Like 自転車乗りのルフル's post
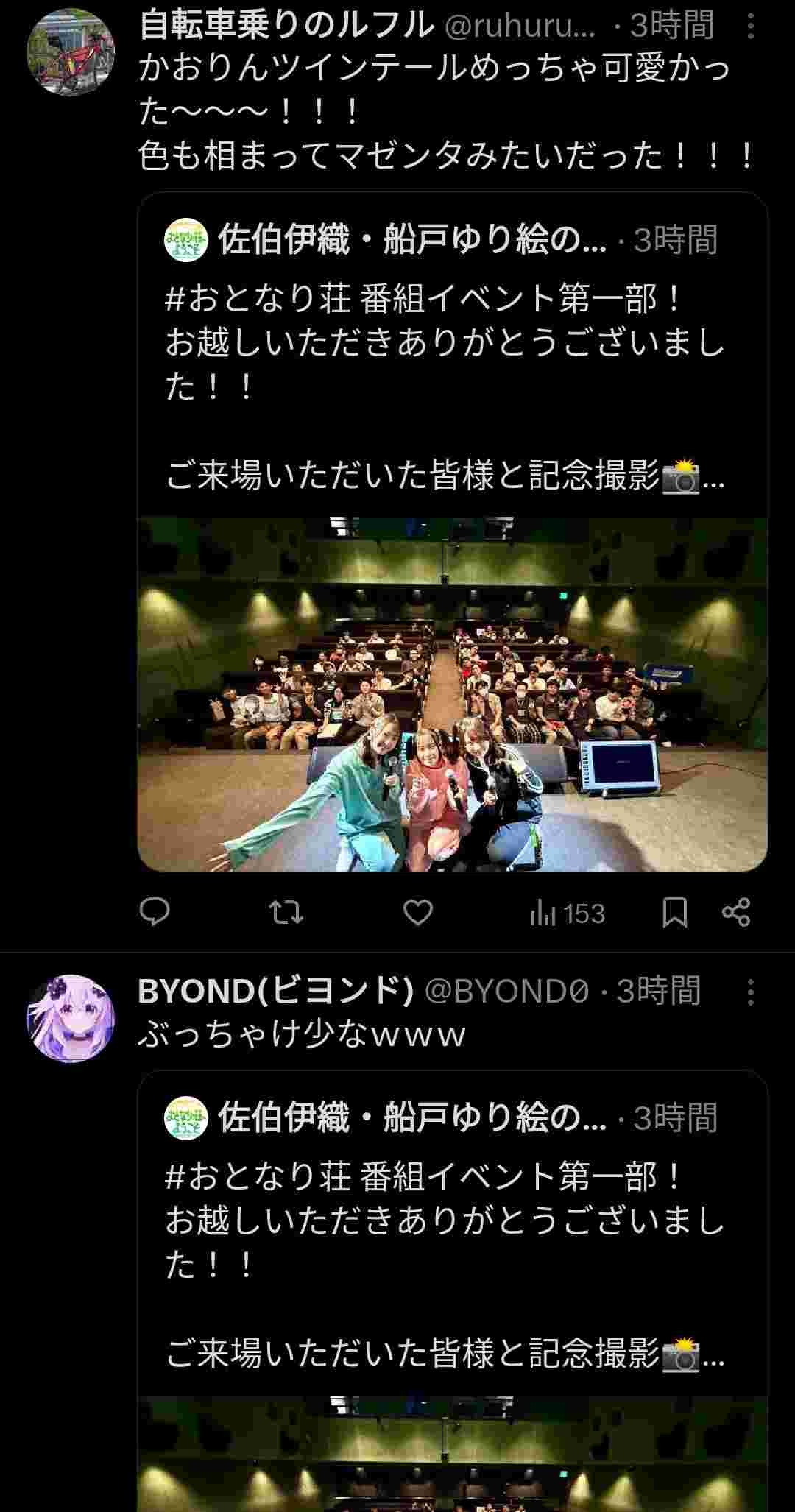The height and width of the screenshot is (1512, 795). click(x=417, y=913)
